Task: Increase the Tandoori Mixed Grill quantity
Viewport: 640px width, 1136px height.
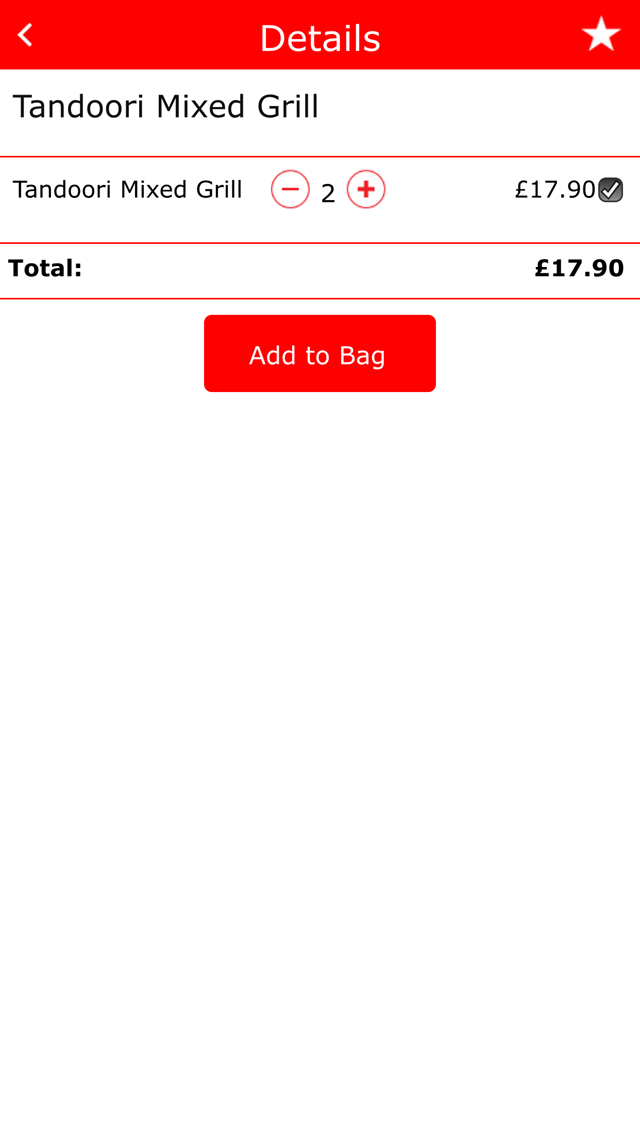Action: click(366, 189)
